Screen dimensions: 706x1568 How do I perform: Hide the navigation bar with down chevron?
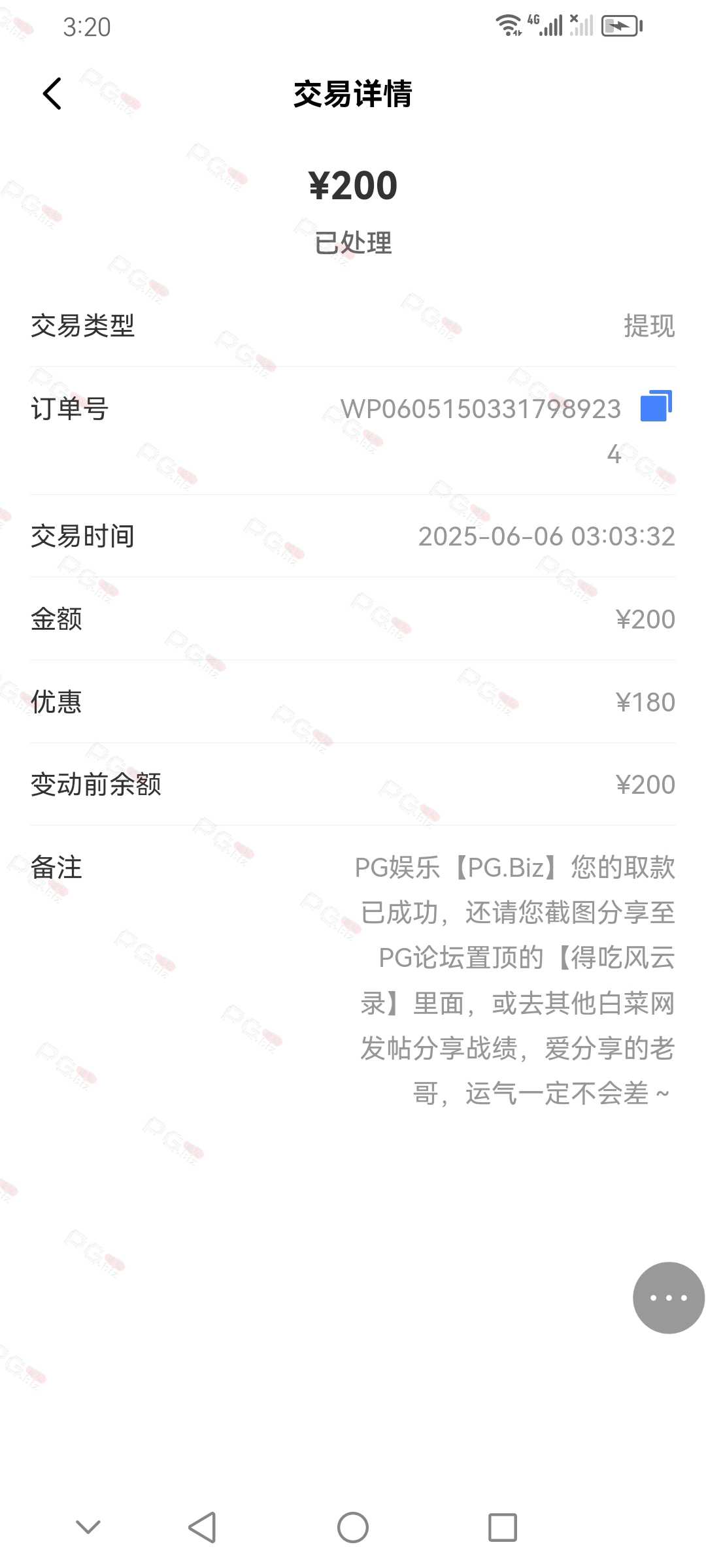[88, 1527]
